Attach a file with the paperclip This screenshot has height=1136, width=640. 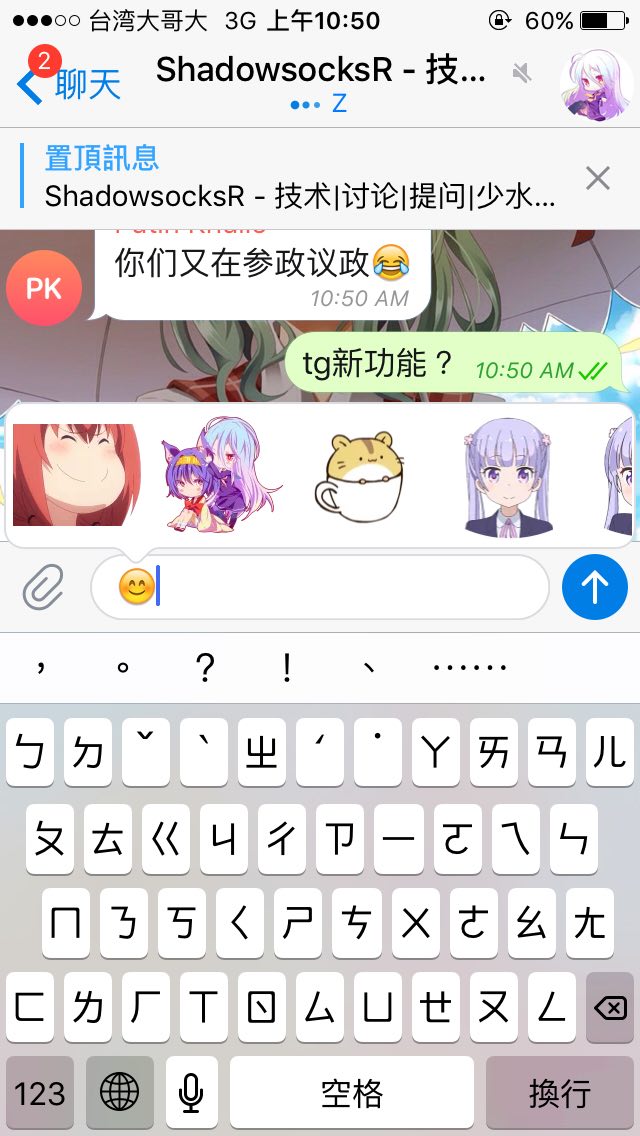(43, 588)
